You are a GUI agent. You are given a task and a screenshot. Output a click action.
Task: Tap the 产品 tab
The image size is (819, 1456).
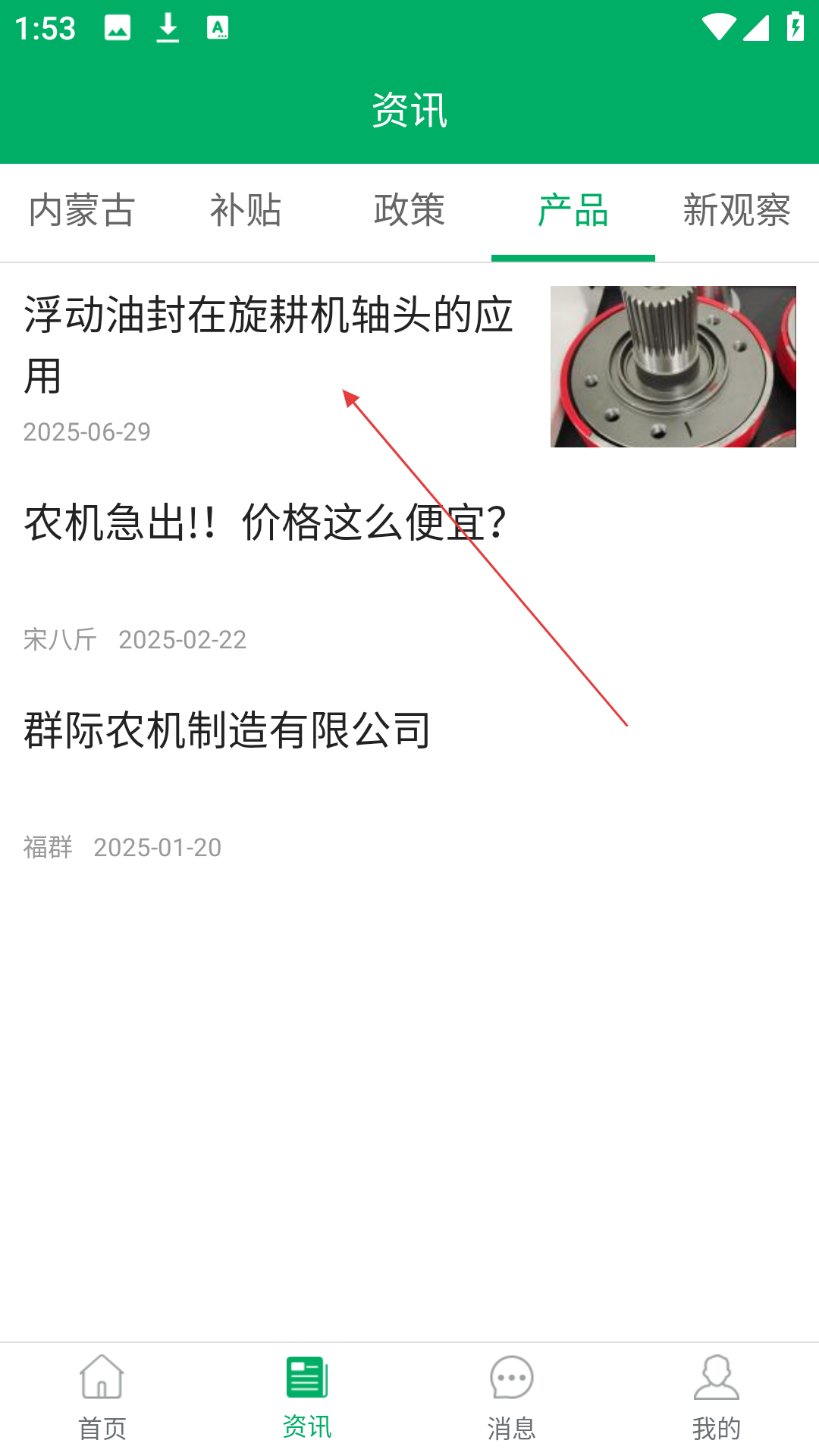tap(573, 211)
